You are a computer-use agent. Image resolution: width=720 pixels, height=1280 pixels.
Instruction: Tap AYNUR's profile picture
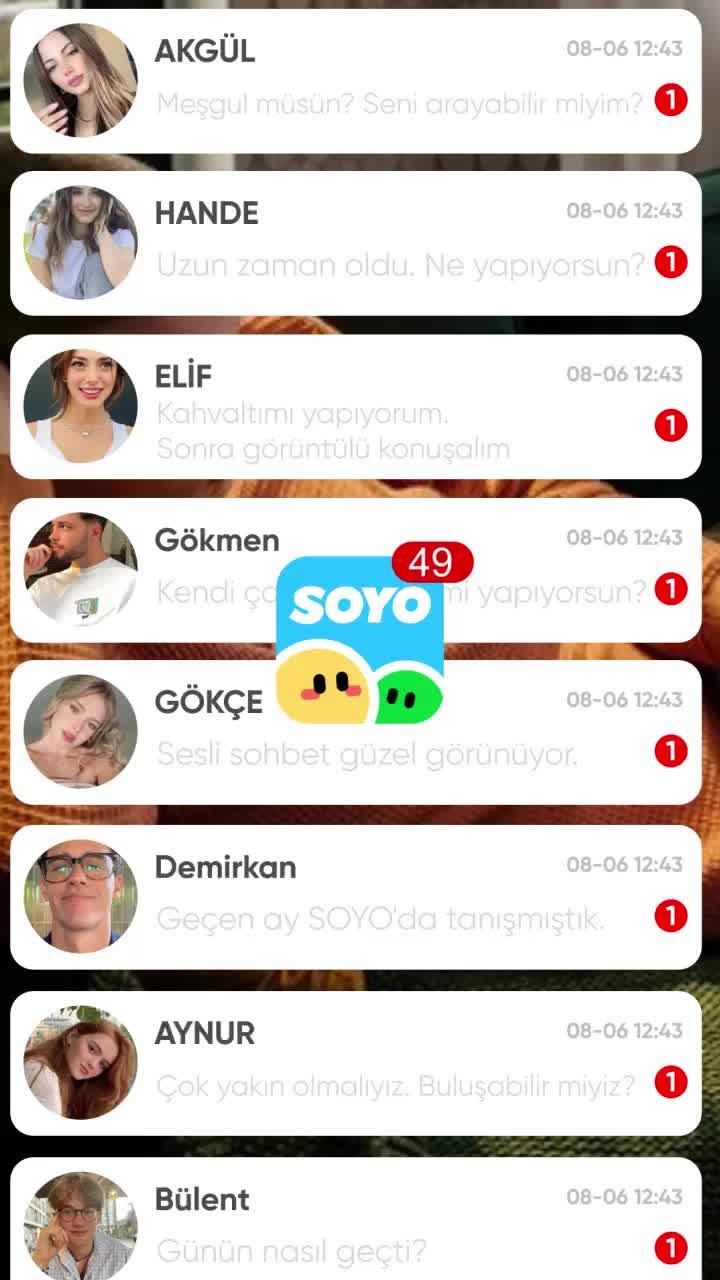point(81,1062)
